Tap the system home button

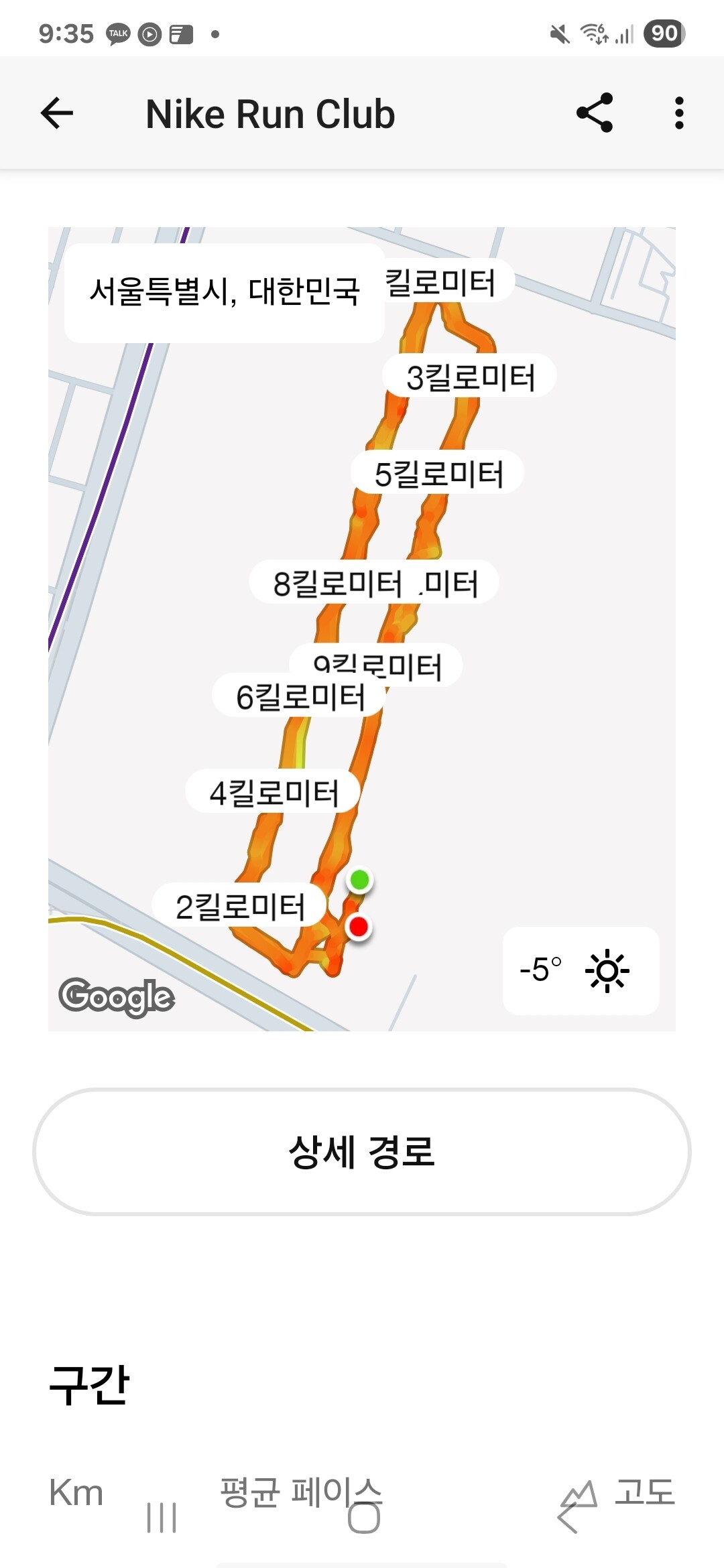pyautogui.click(x=364, y=1517)
